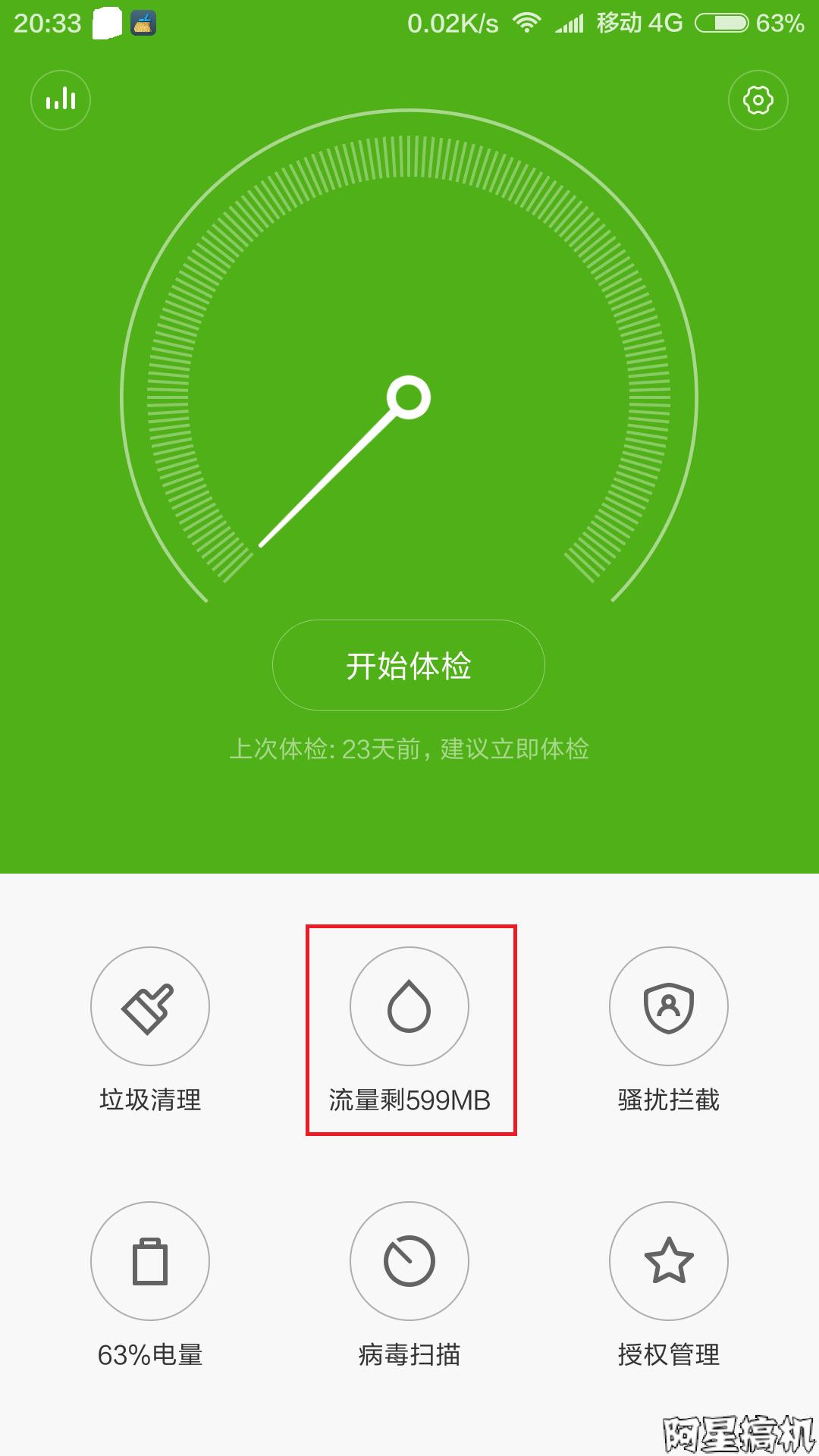The width and height of the screenshot is (819, 1456).
Task: Open the statistics bar-chart icon top-left
Action: 61,99
